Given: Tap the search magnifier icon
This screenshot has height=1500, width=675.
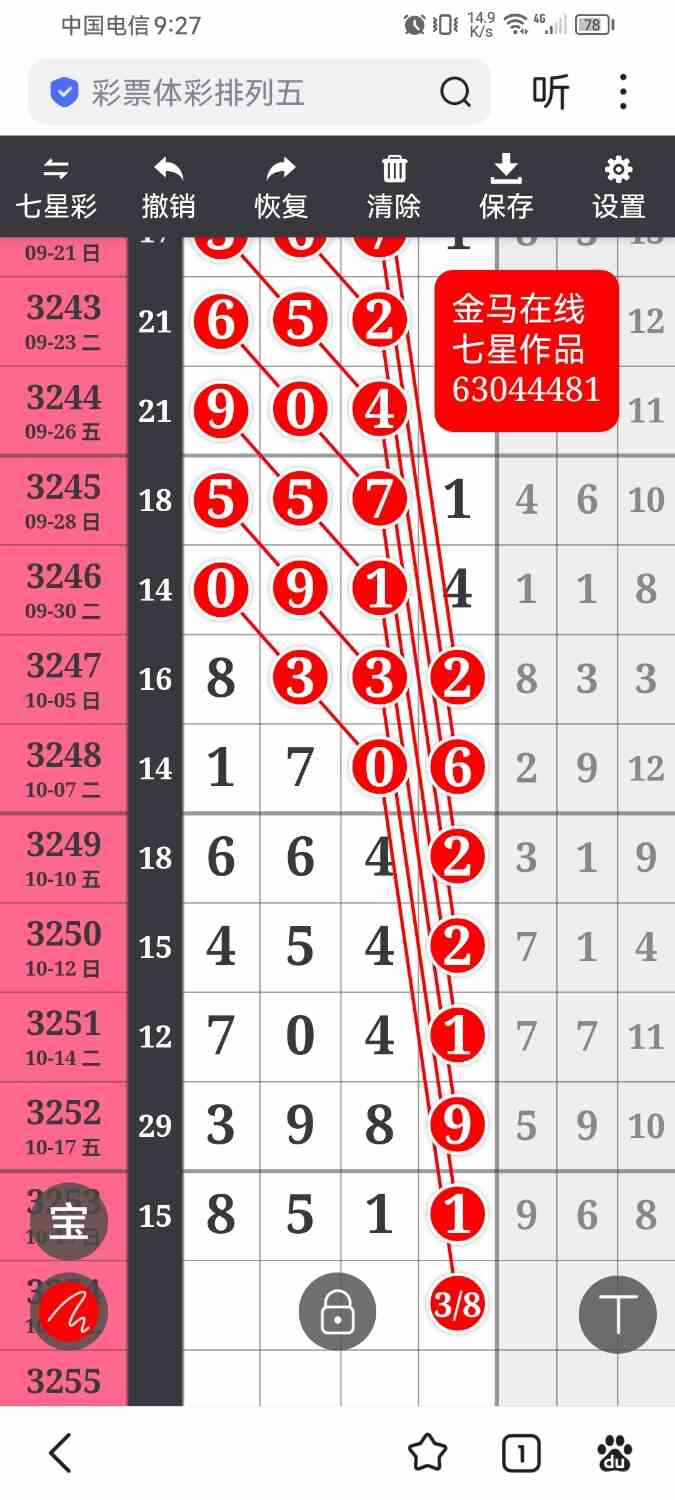Looking at the screenshot, I should 455,93.
